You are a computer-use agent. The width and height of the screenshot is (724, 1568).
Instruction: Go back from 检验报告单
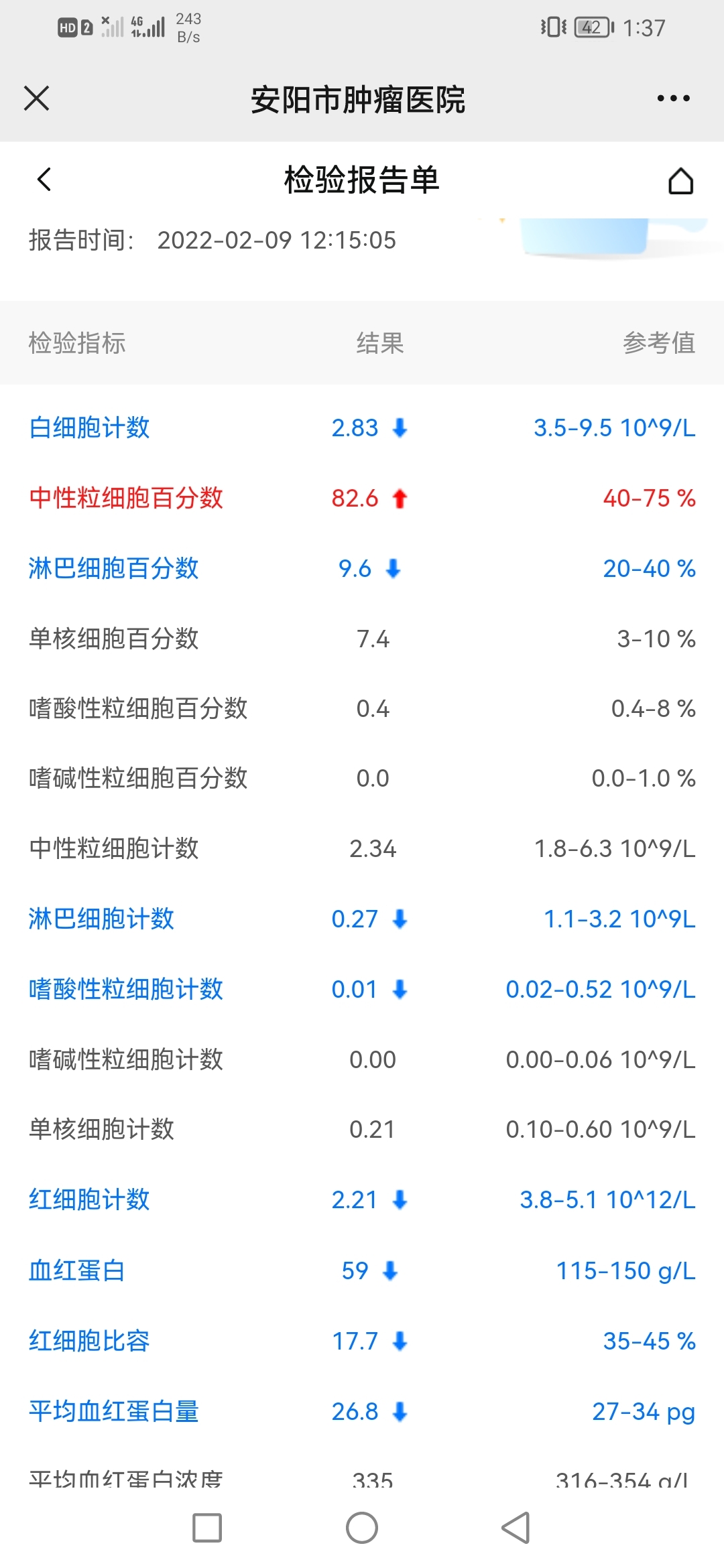tap(44, 179)
